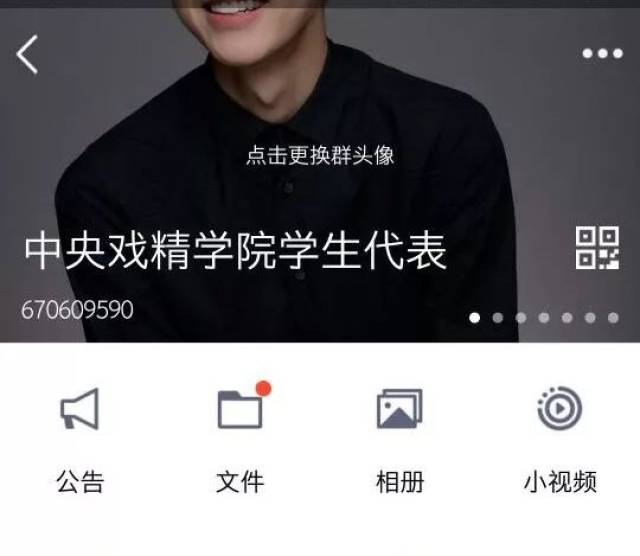Open 公告 group announcements
Viewport: 640px width, 556px height.
(80, 438)
